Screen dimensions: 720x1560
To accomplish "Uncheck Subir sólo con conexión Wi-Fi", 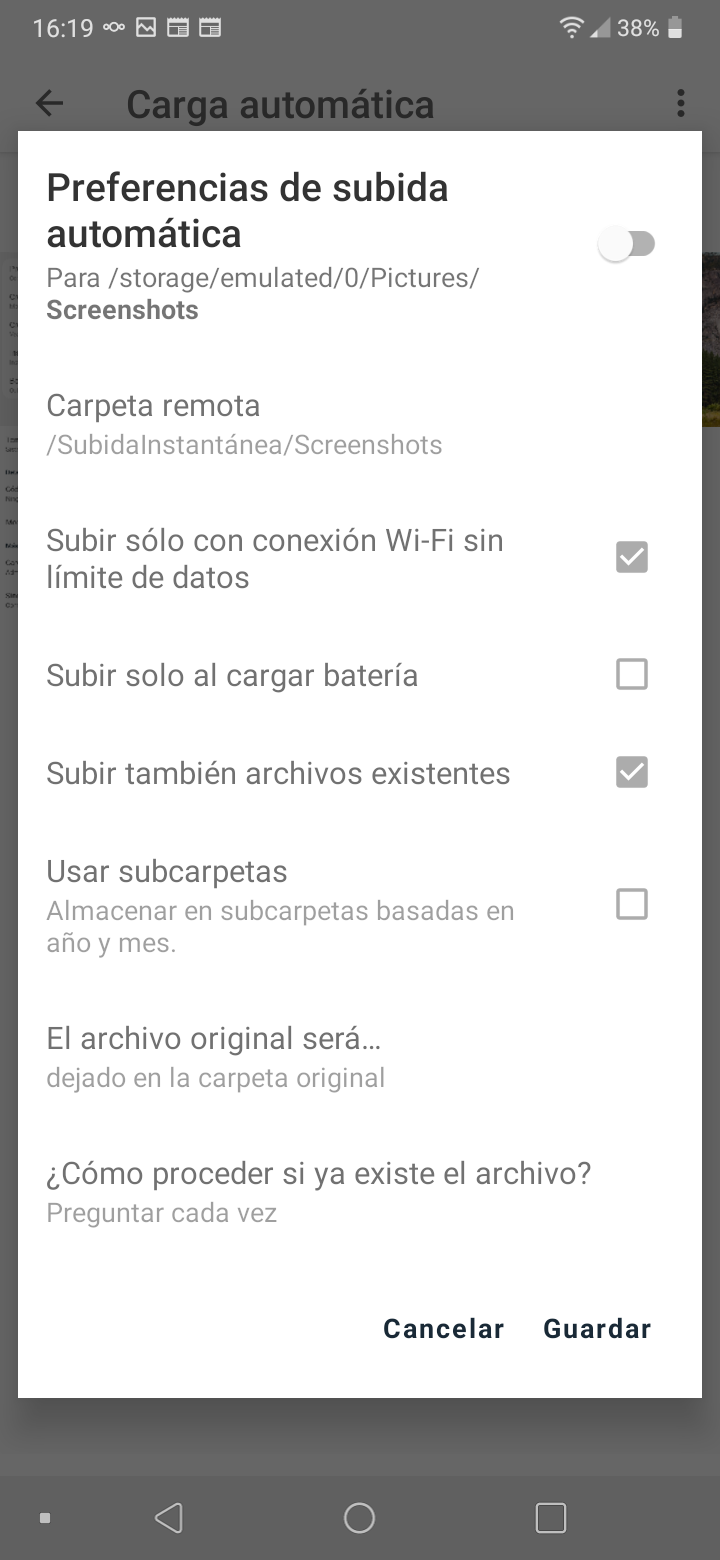I will pos(631,557).
